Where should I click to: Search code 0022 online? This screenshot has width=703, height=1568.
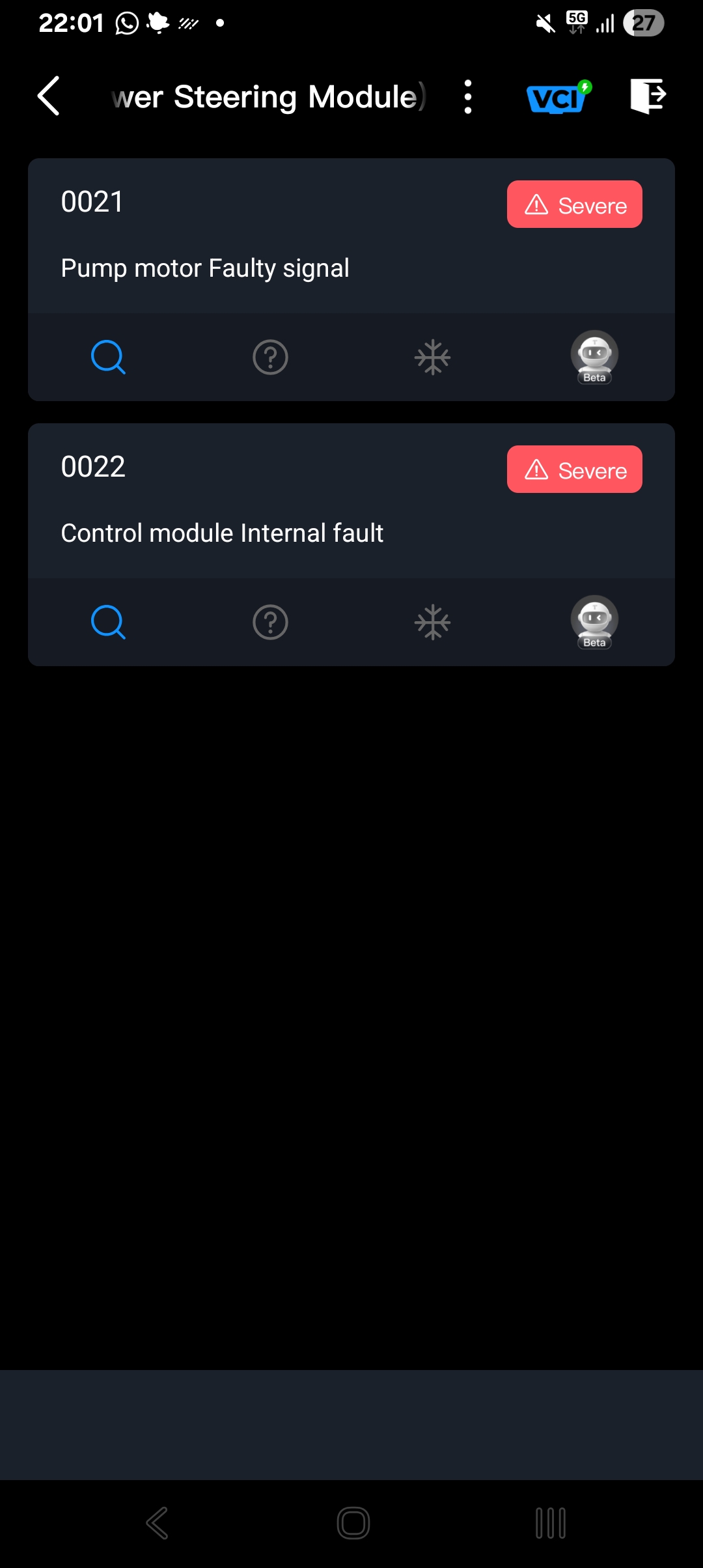[108, 622]
